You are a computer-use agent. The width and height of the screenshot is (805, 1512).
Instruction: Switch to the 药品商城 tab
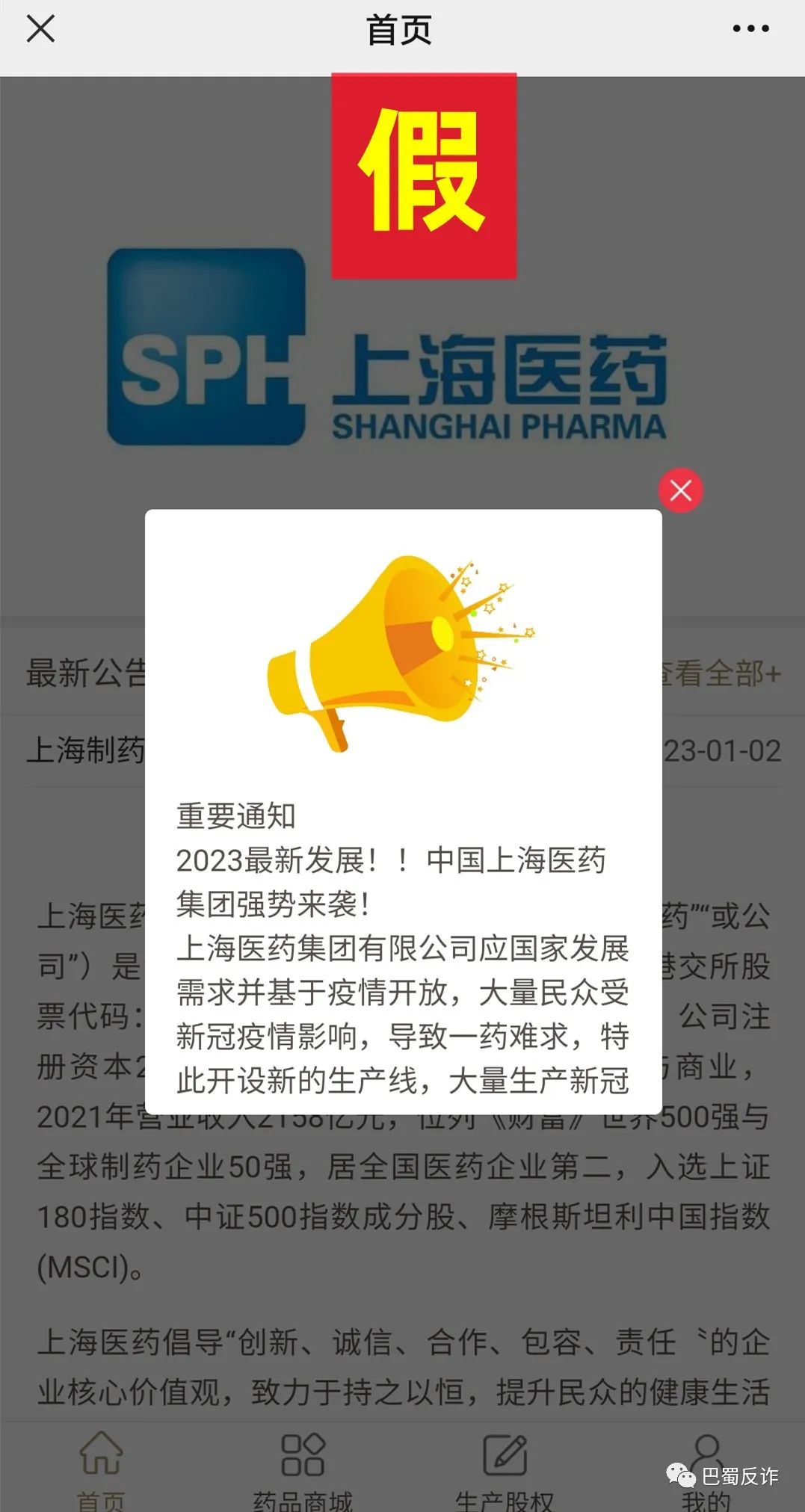click(303, 1469)
